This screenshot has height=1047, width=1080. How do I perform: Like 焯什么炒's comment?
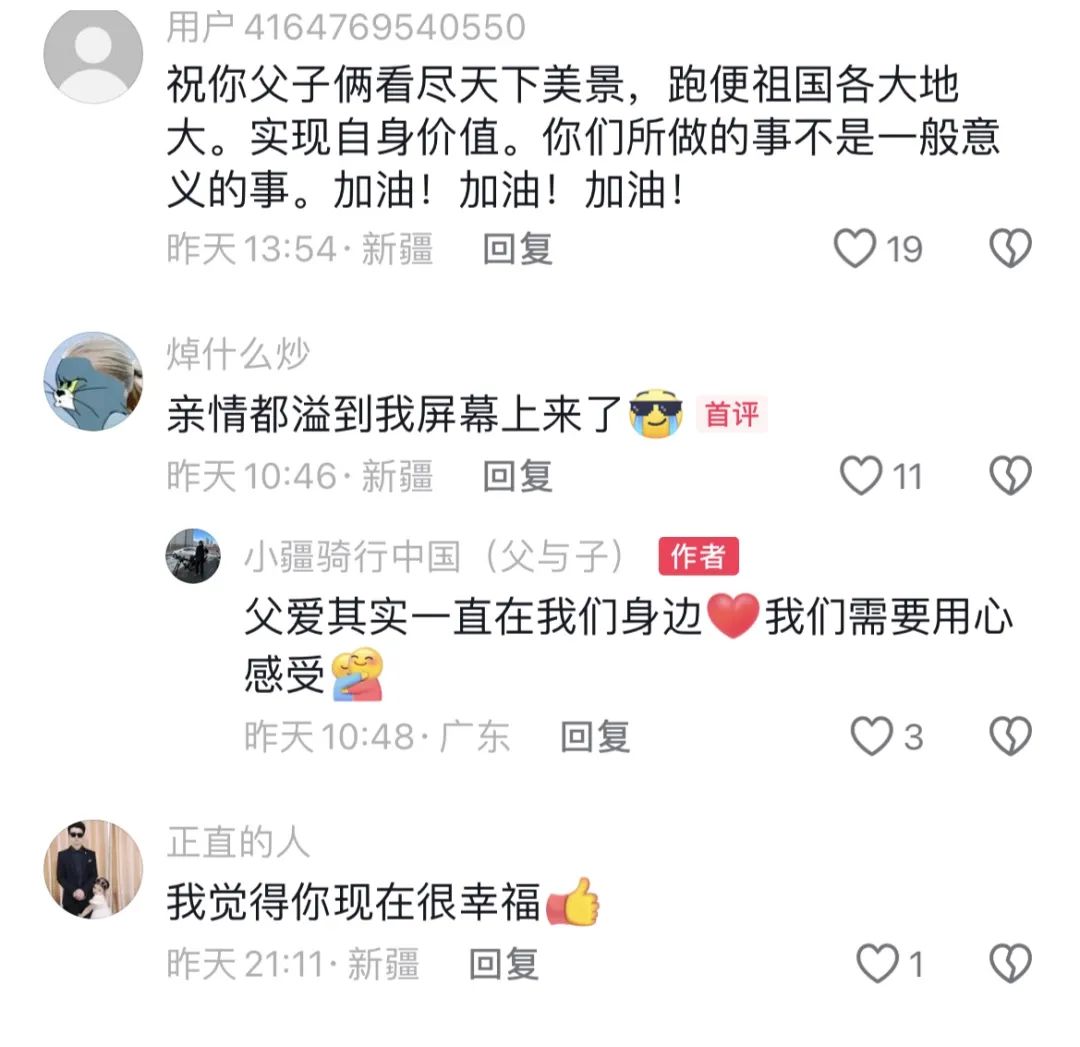click(861, 476)
